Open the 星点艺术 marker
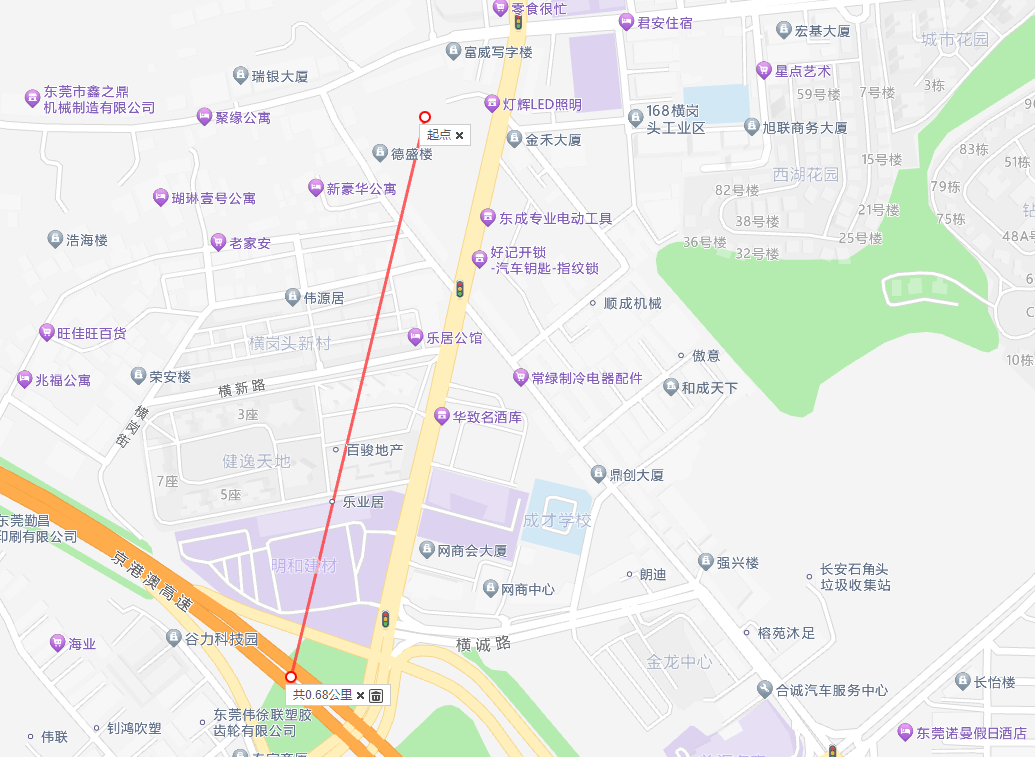The height and width of the screenshot is (757, 1035). pos(764,70)
